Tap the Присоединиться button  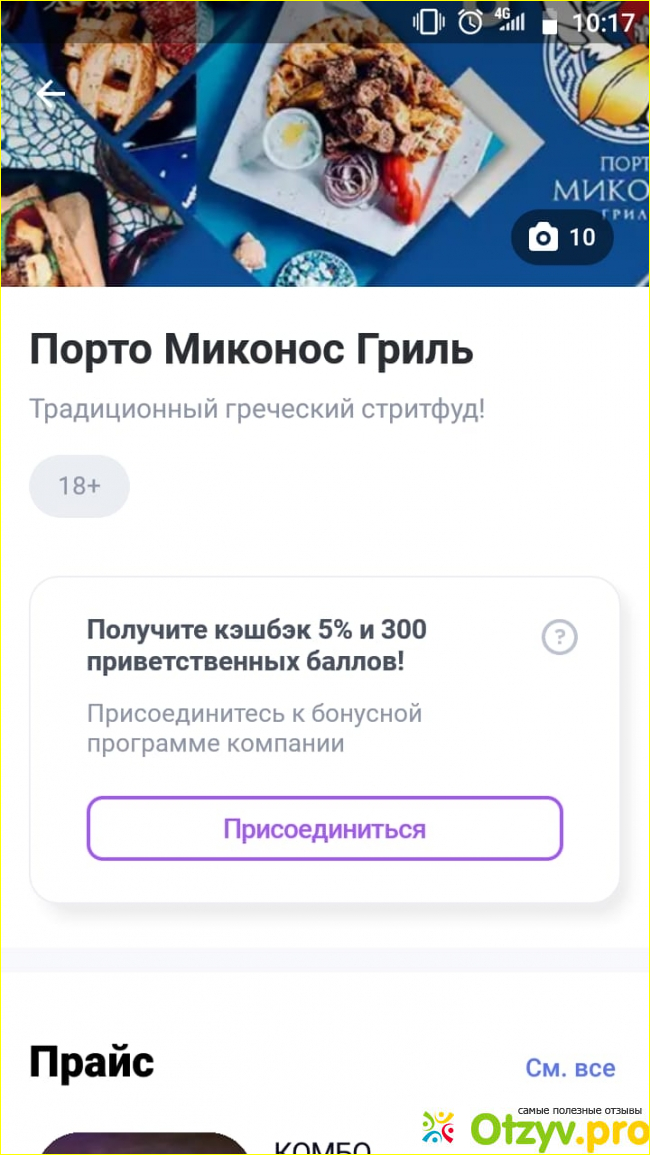[x=325, y=828]
